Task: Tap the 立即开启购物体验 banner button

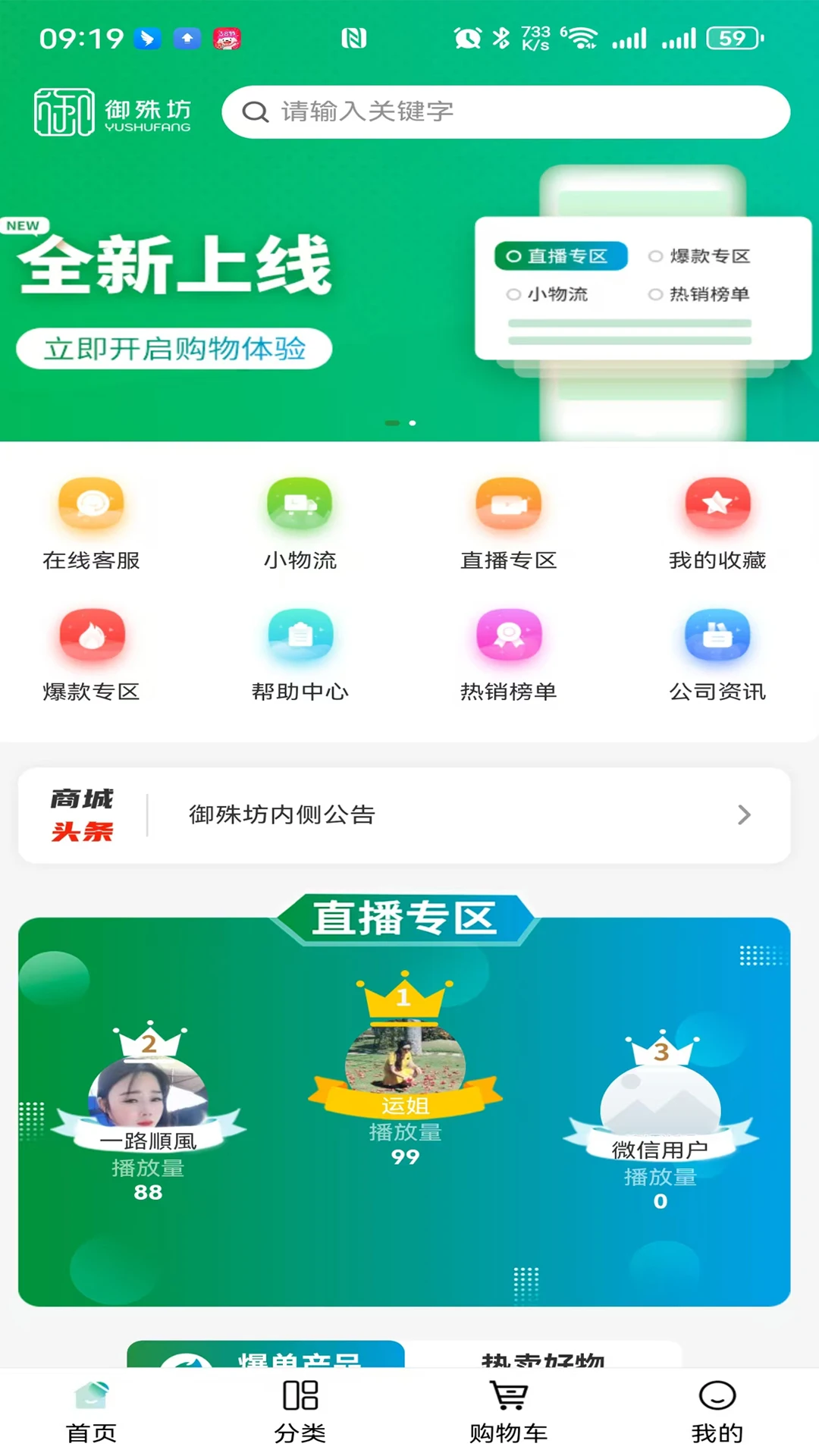Action: 176,350
